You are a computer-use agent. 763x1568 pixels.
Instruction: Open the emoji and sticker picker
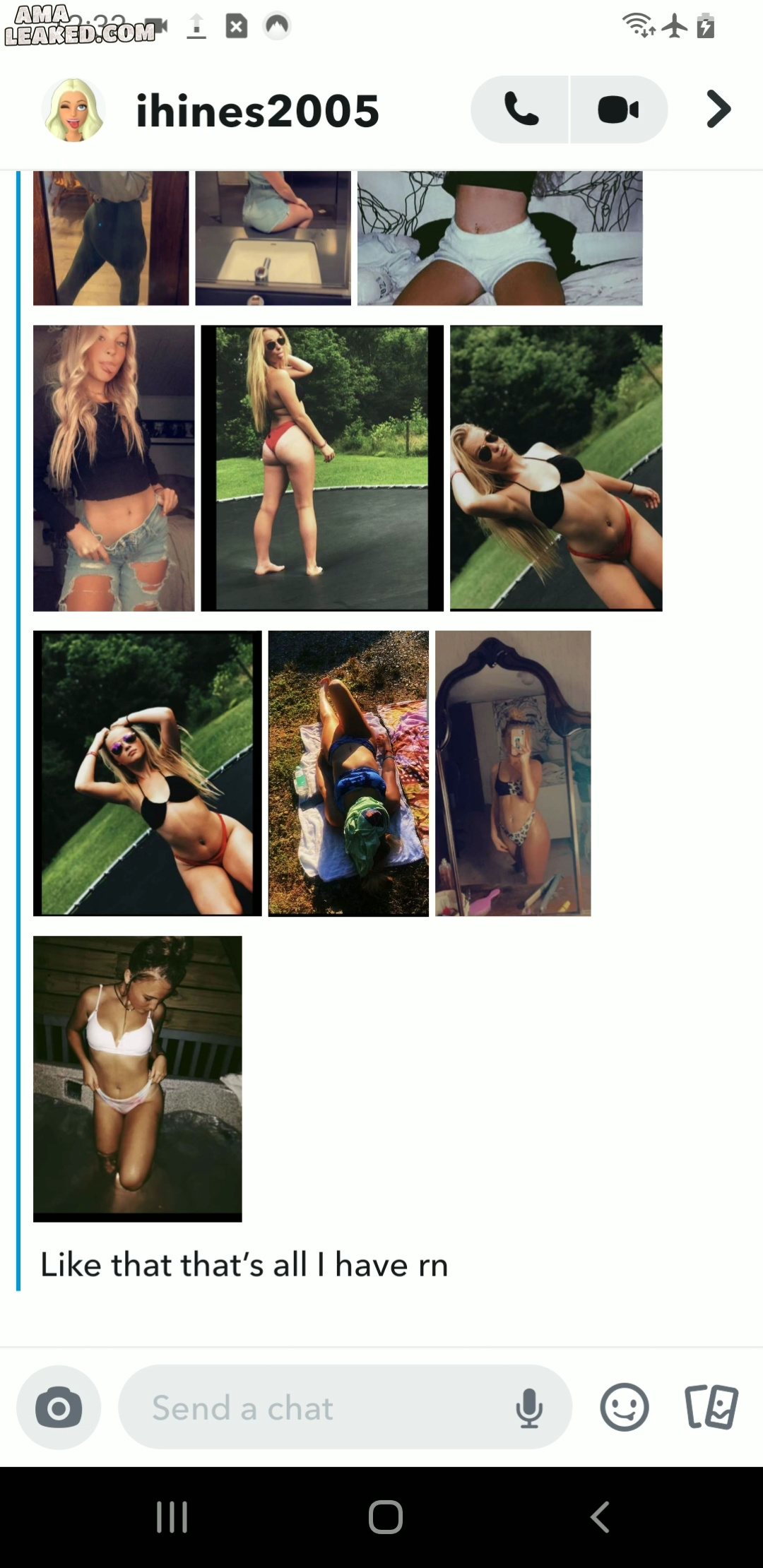625,1407
